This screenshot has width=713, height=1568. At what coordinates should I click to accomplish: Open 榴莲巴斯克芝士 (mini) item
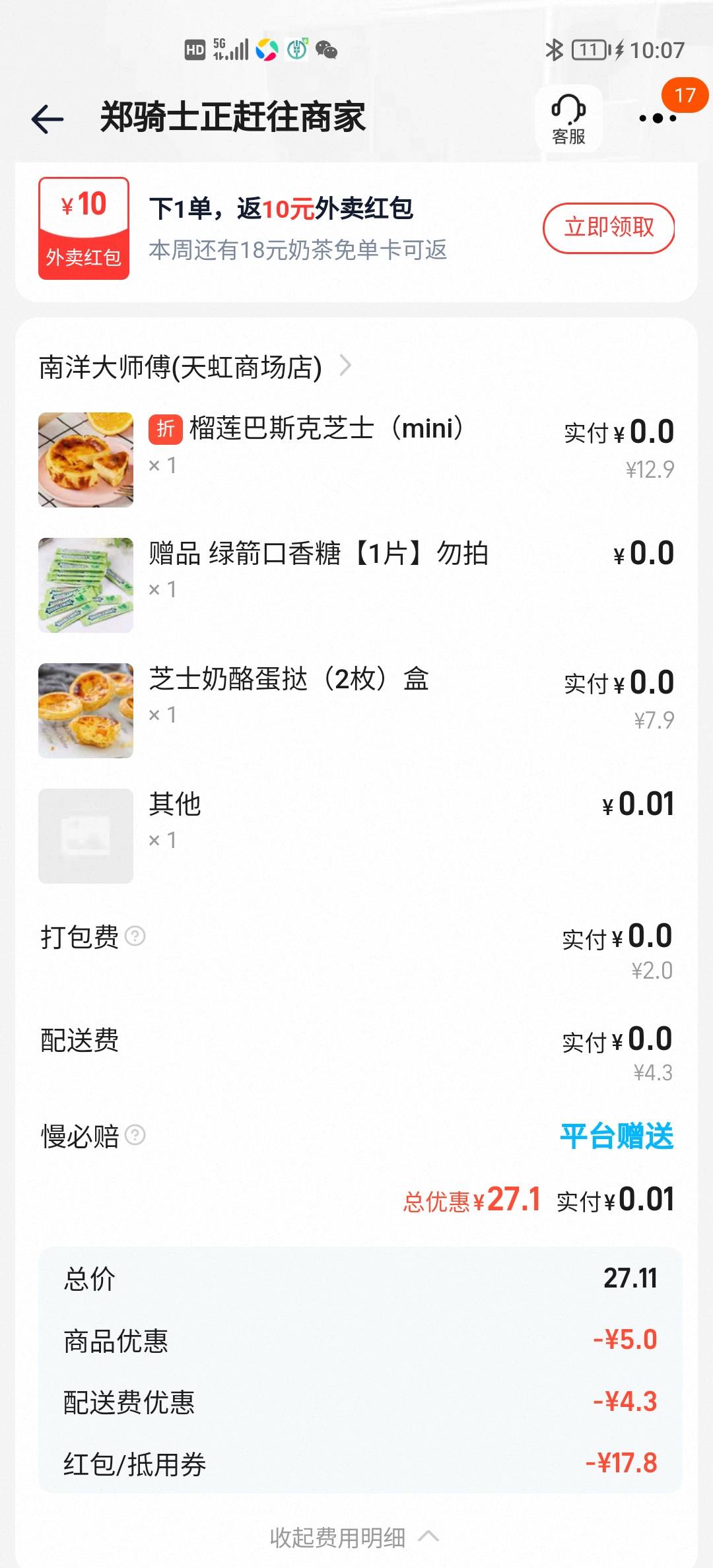[326, 429]
